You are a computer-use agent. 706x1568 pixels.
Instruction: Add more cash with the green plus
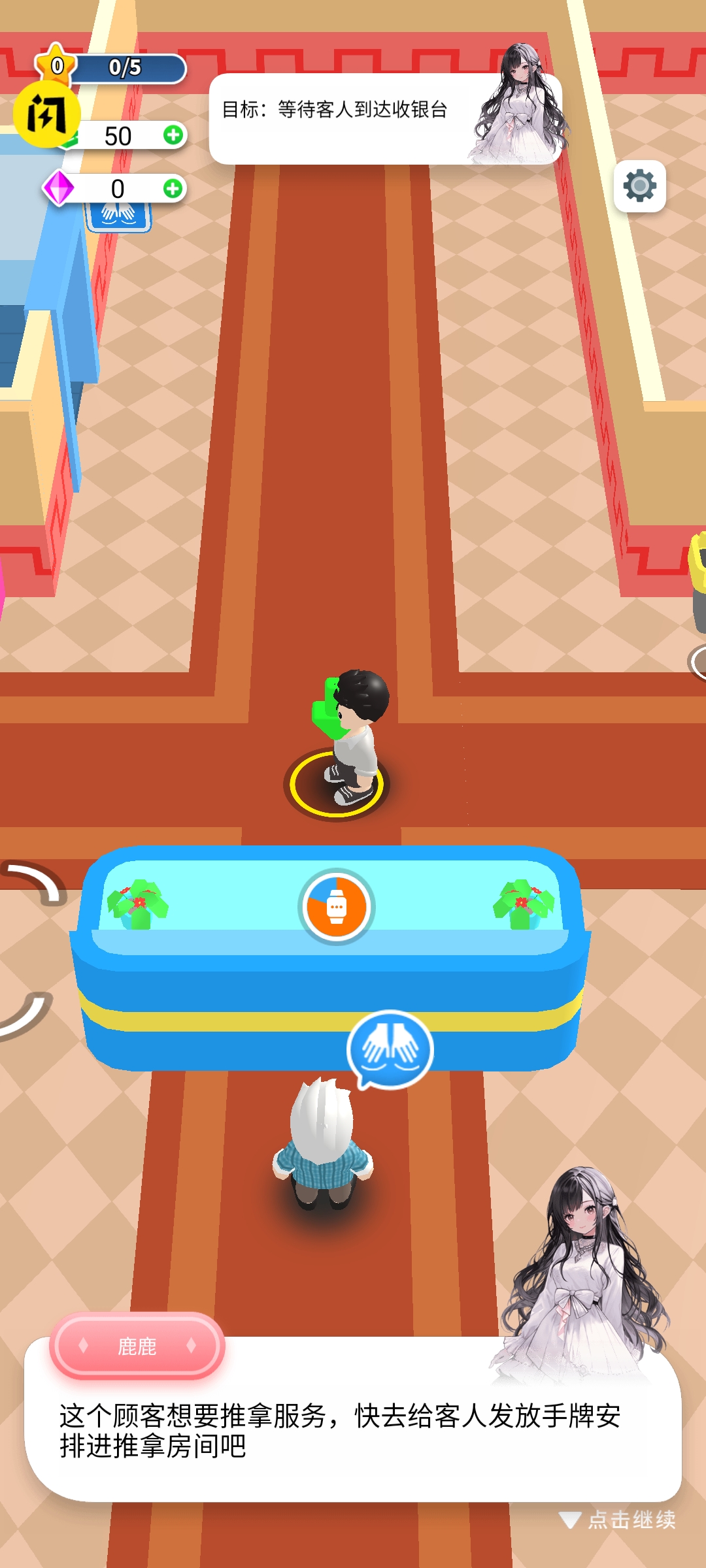(173, 135)
